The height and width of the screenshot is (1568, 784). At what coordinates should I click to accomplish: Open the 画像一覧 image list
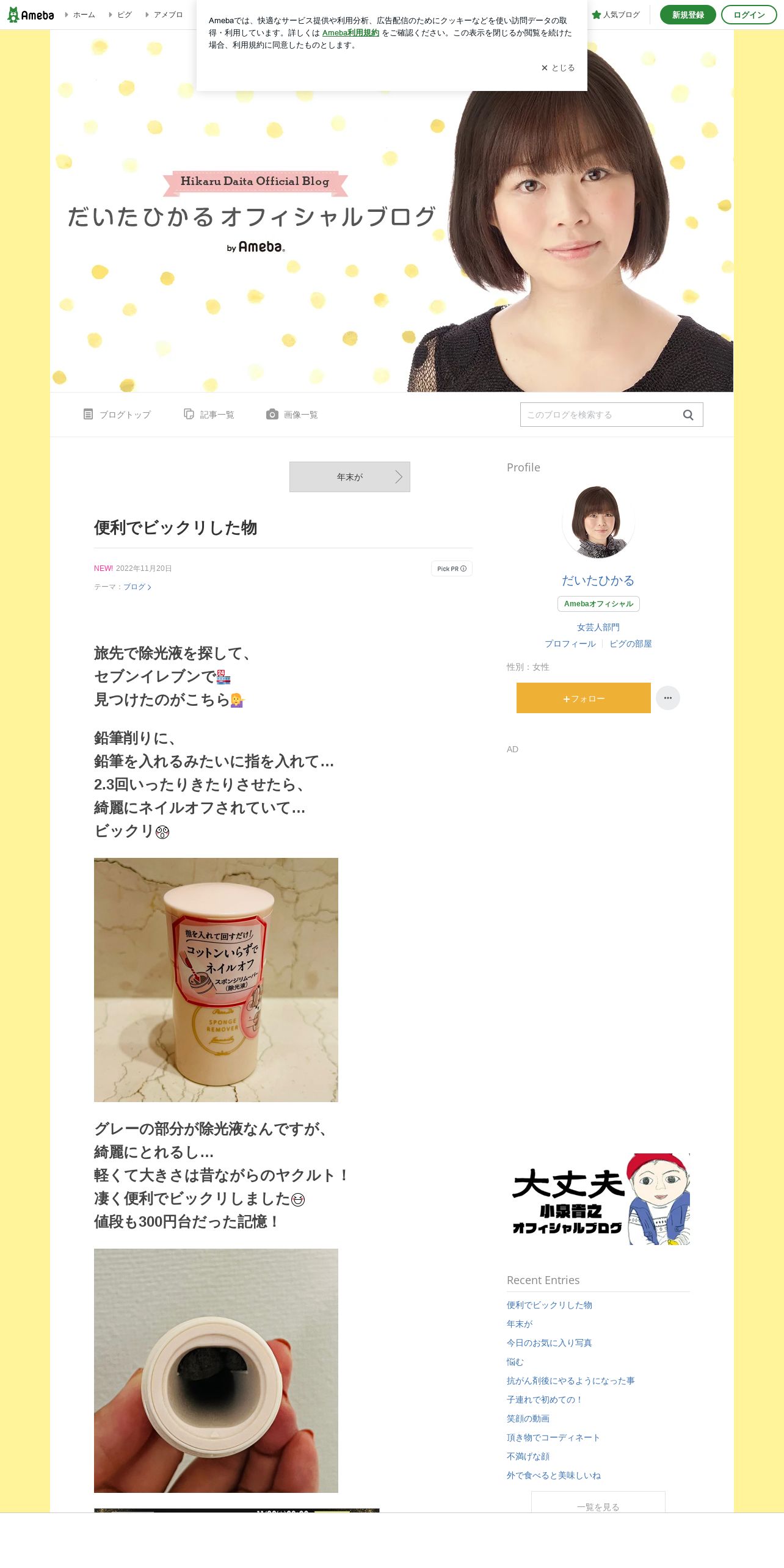click(x=292, y=415)
